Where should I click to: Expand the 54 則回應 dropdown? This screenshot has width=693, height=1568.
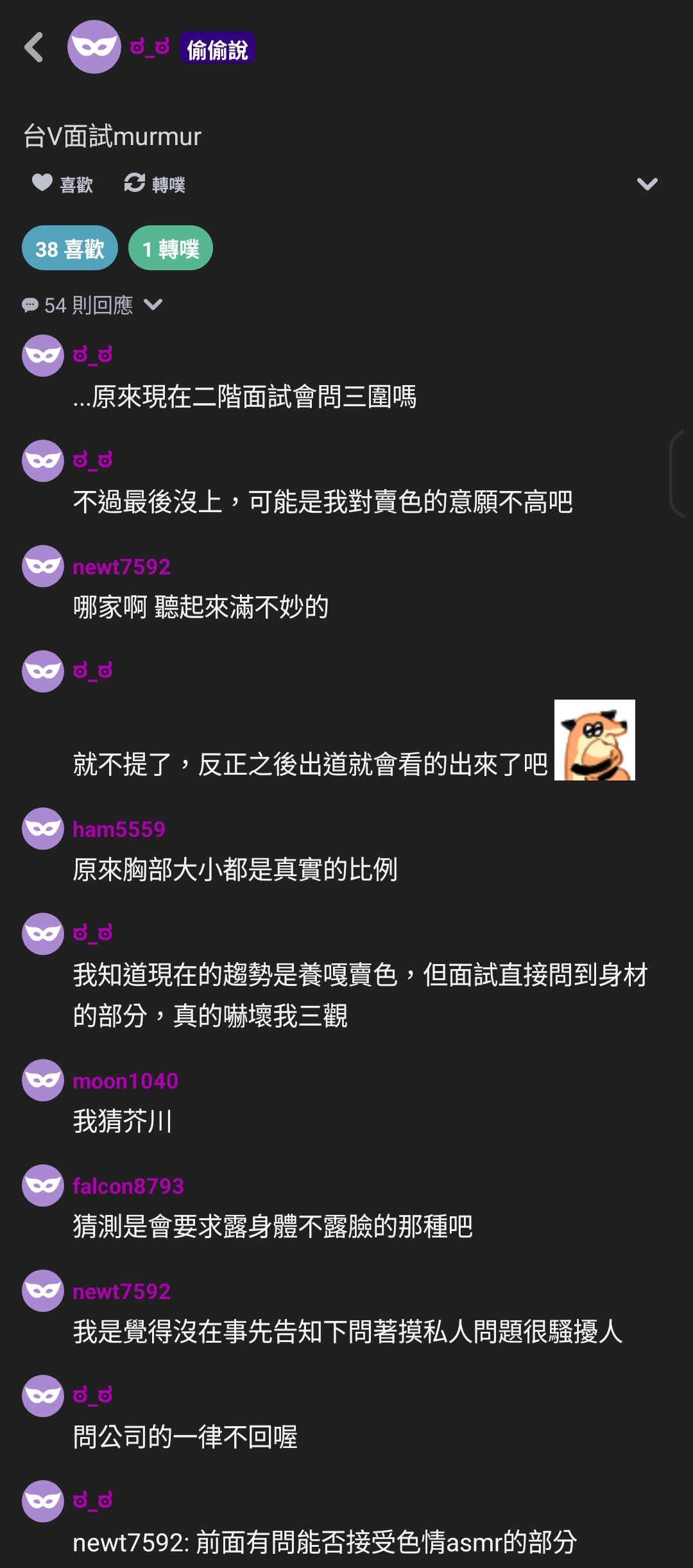click(92, 305)
